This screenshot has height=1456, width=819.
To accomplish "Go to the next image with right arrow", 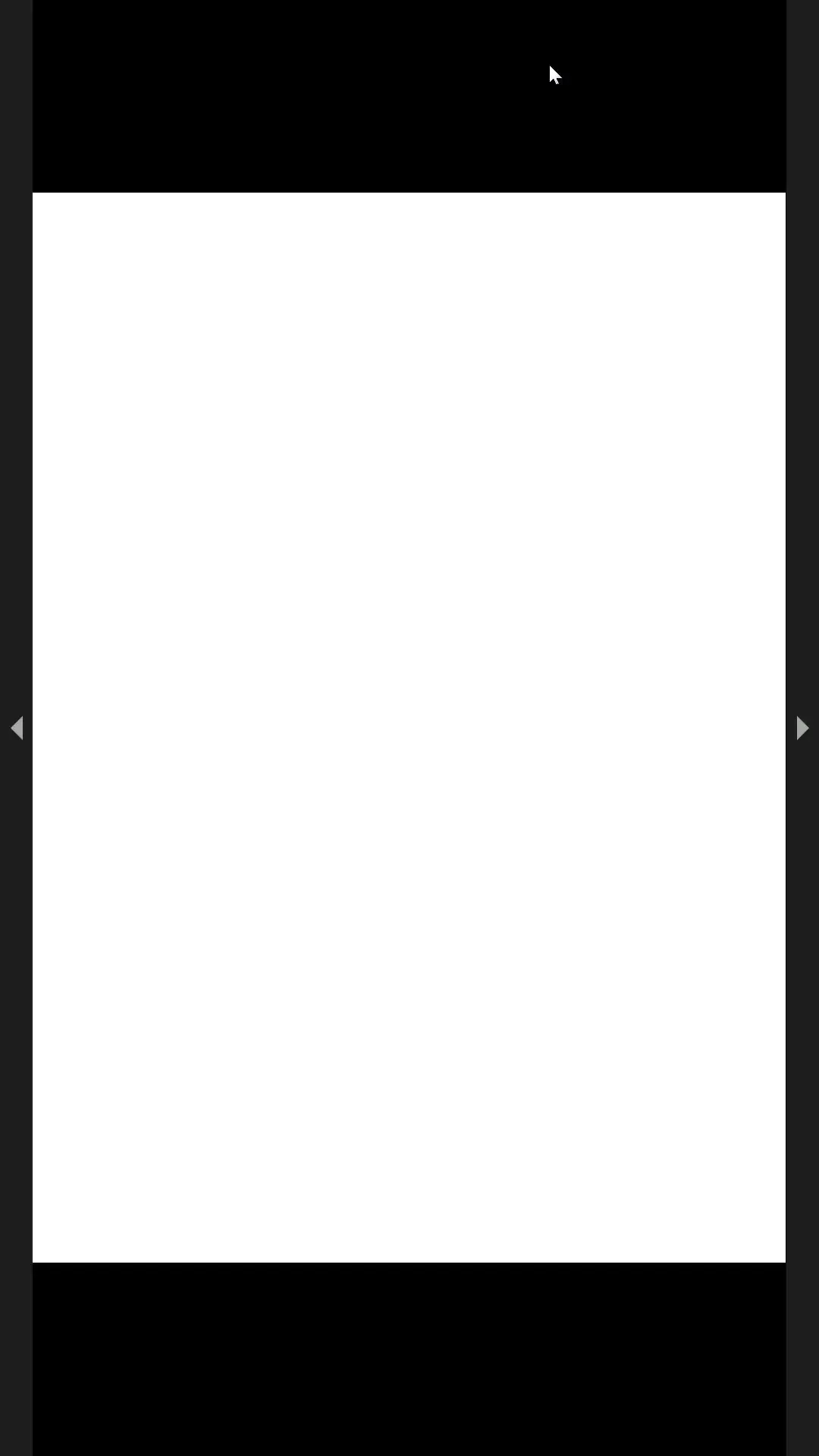I will (x=802, y=728).
